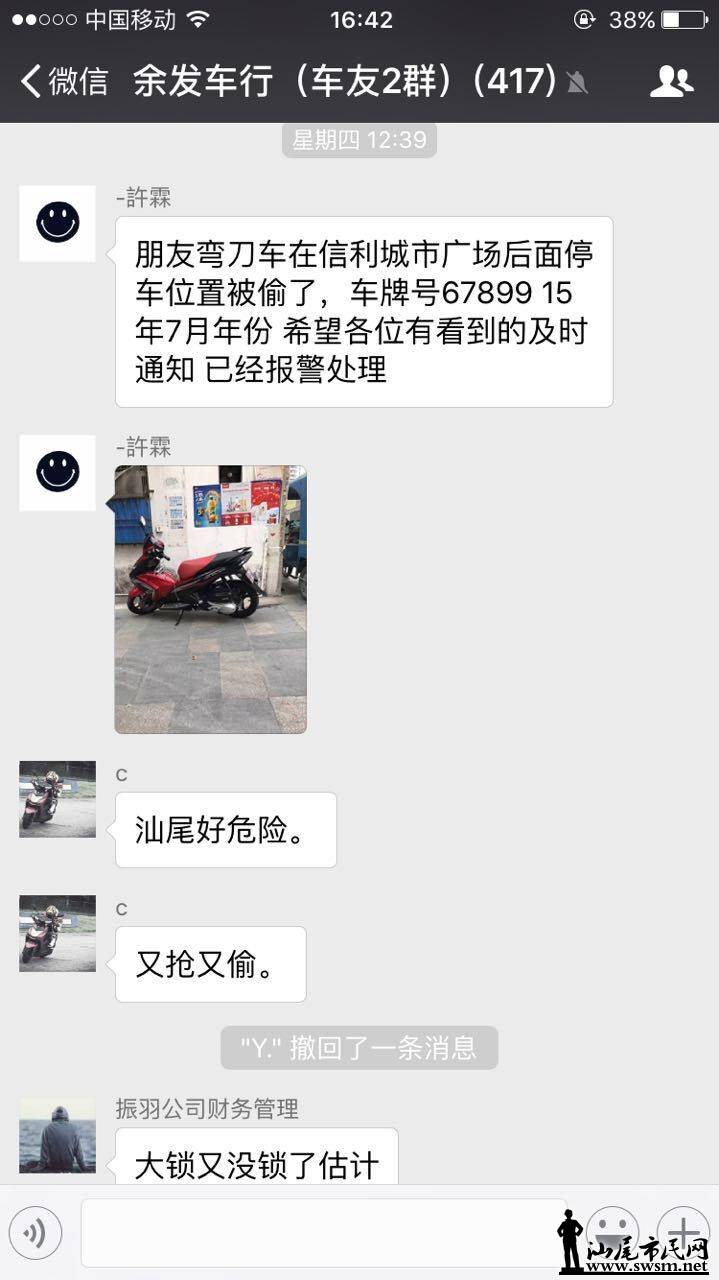Open the plus attachment menu
Image resolution: width=719 pixels, height=1280 pixels.
[x=683, y=1231]
